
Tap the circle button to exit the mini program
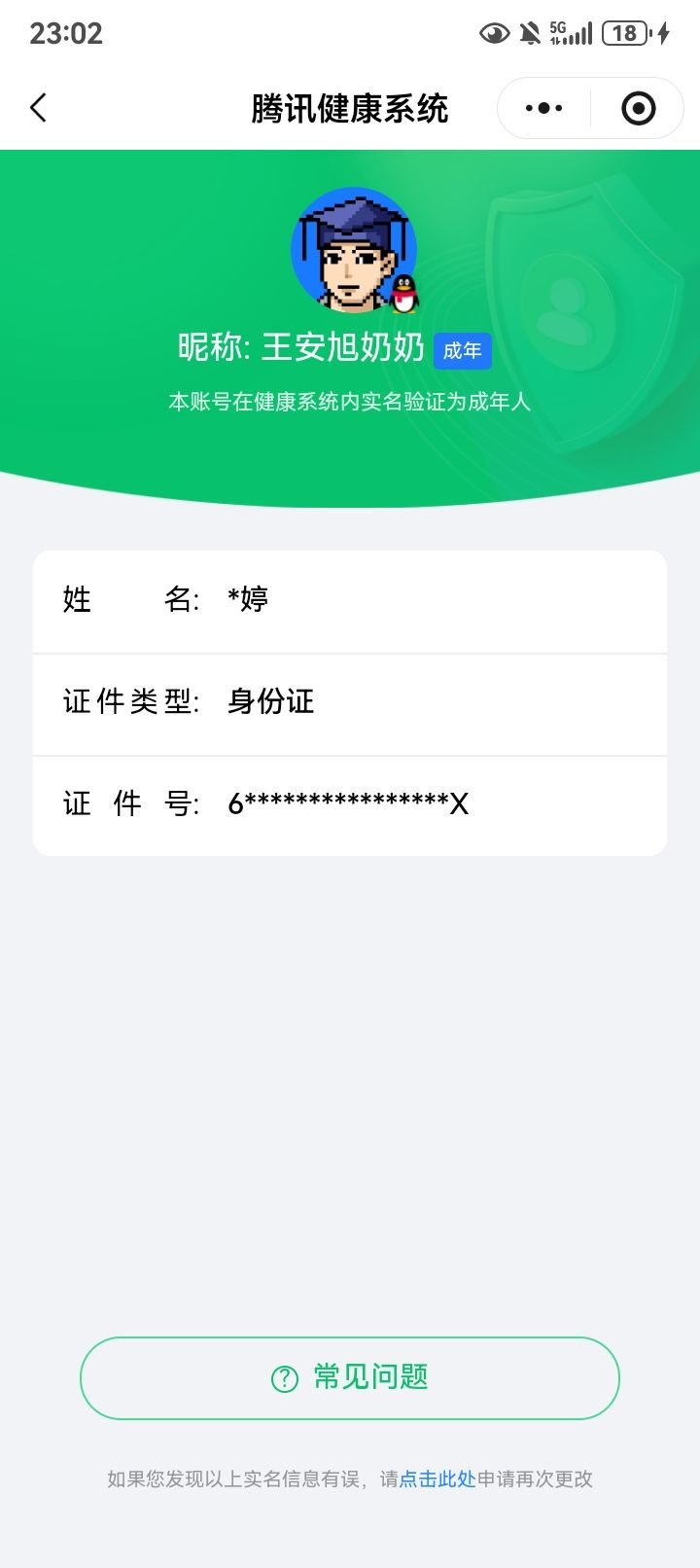pyautogui.click(x=638, y=108)
